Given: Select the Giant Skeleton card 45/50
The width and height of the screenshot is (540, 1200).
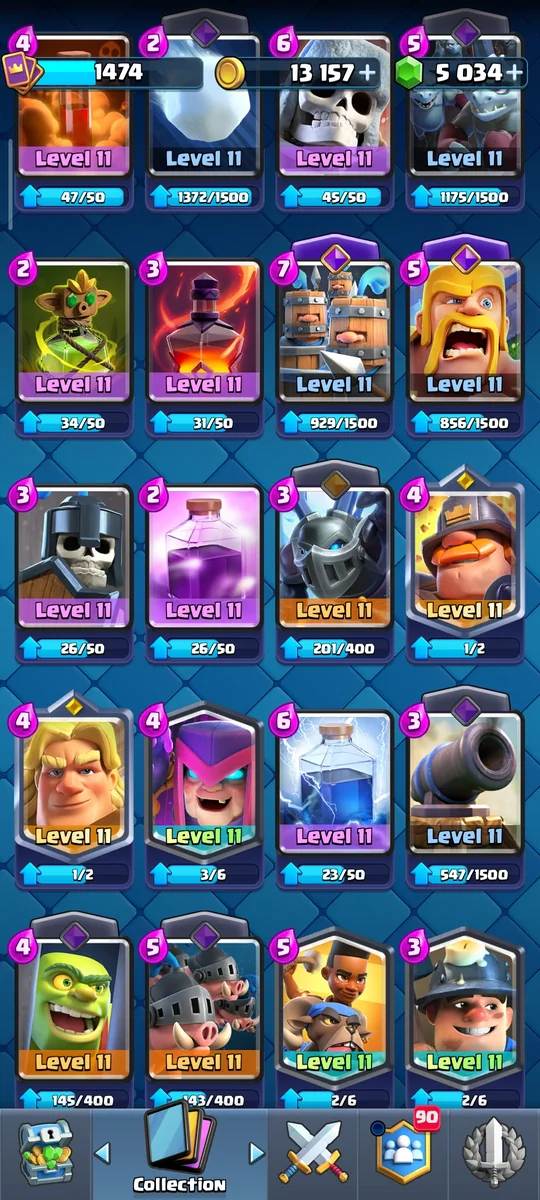Looking at the screenshot, I should 334,120.
